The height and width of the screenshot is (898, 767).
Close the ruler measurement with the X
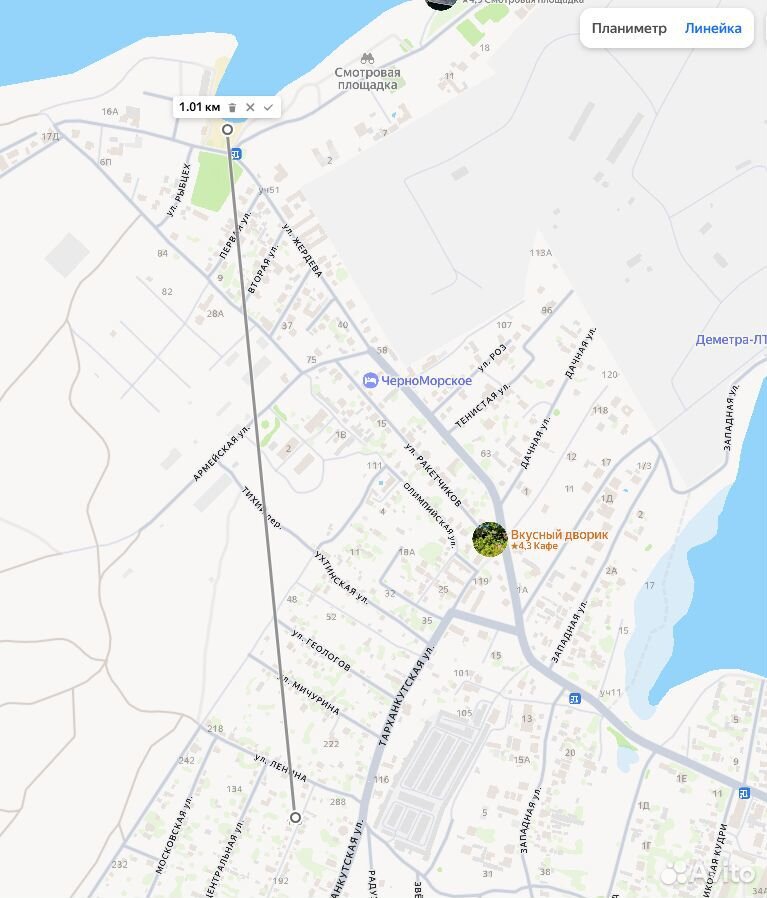(x=250, y=107)
